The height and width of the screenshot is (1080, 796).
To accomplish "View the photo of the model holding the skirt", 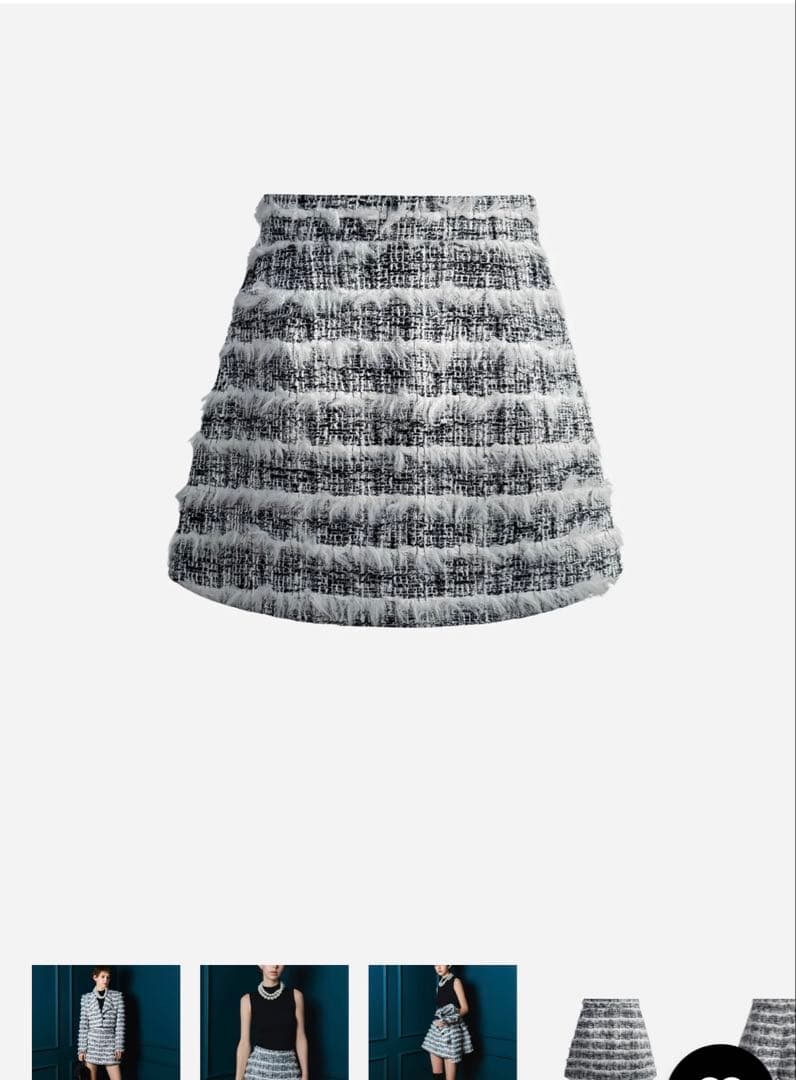I will click(442, 1022).
